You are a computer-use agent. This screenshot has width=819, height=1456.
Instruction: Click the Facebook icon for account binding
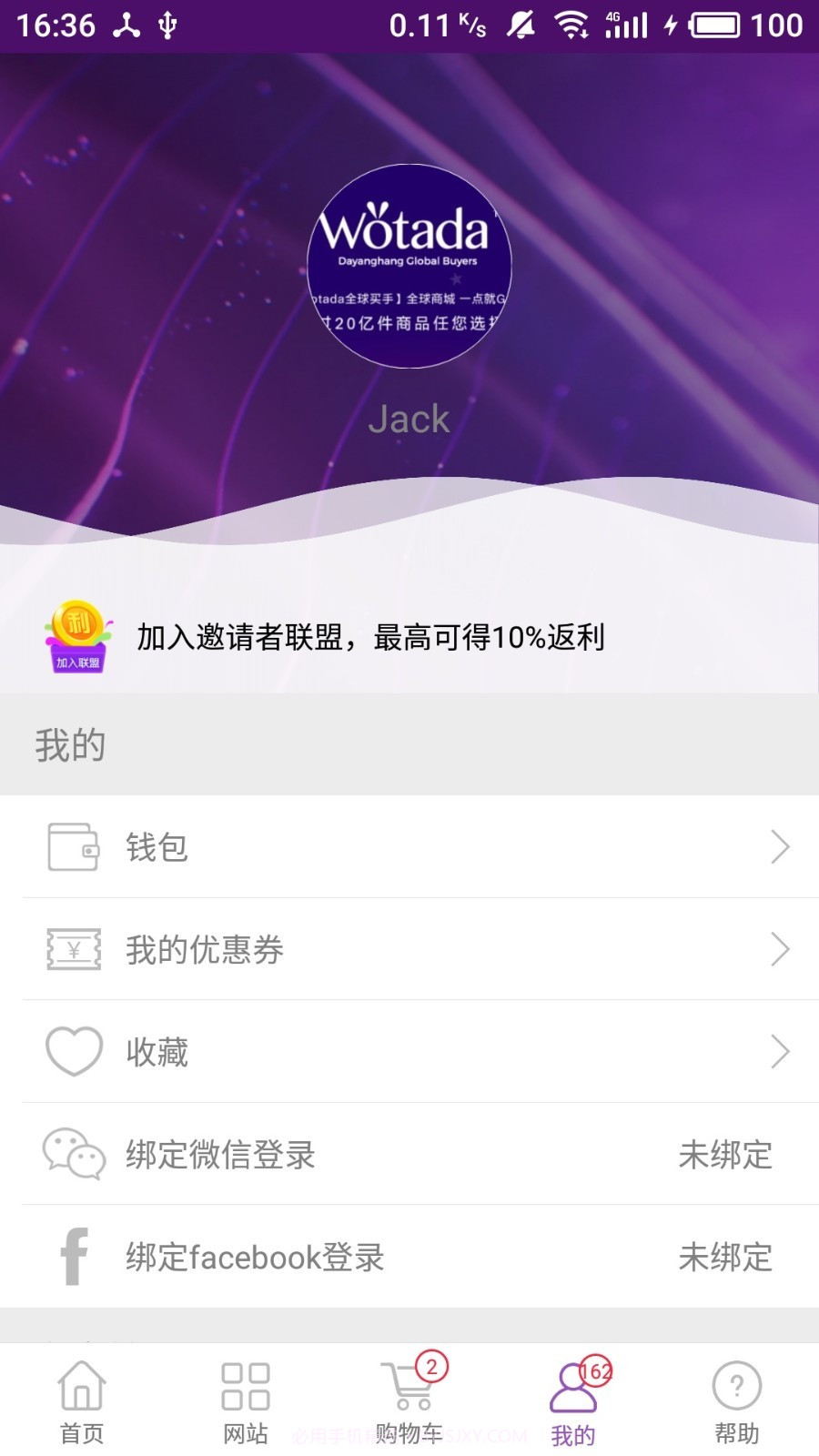click(x=74, y=1258)
